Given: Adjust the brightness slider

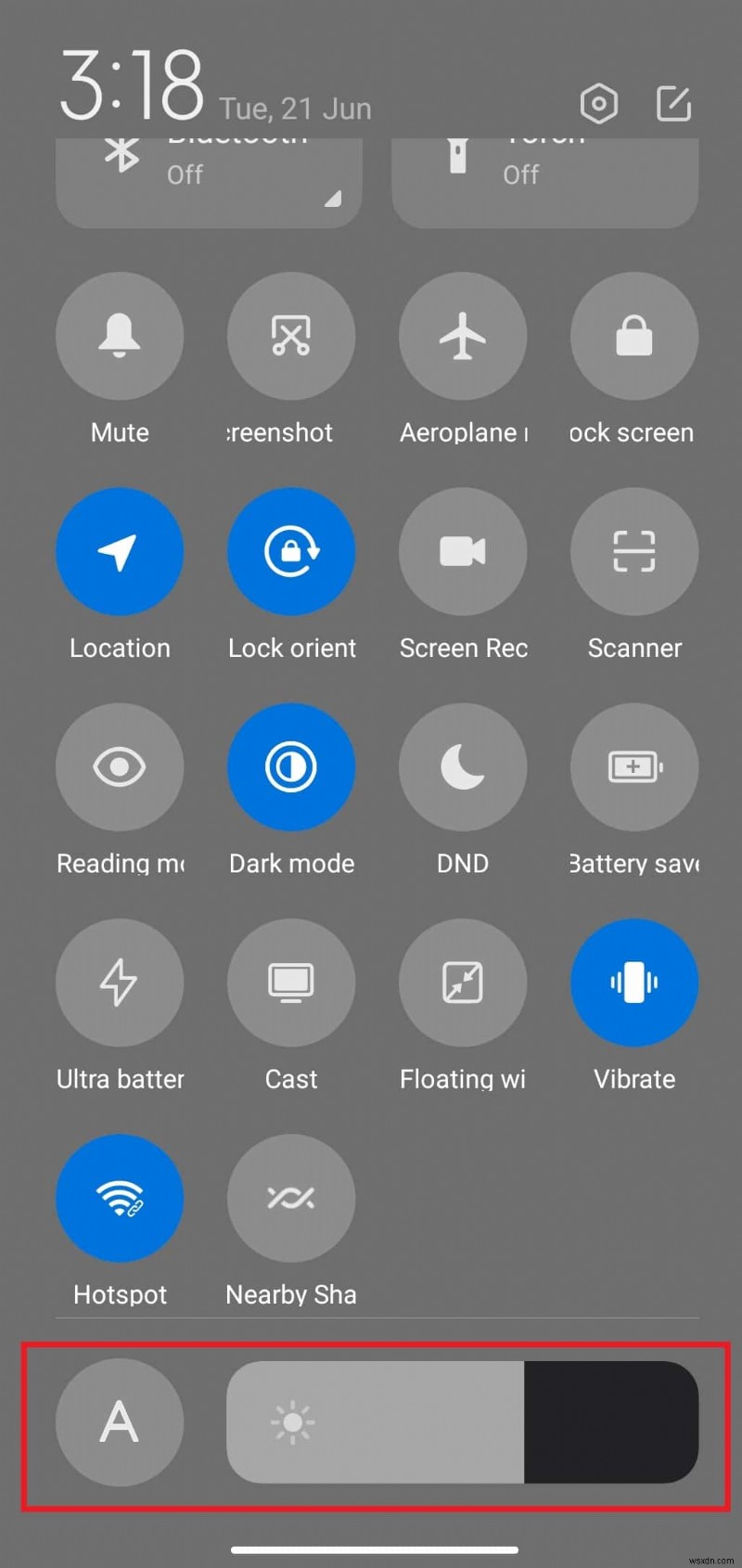Looking at the screenshot, I should [464, 1421].
